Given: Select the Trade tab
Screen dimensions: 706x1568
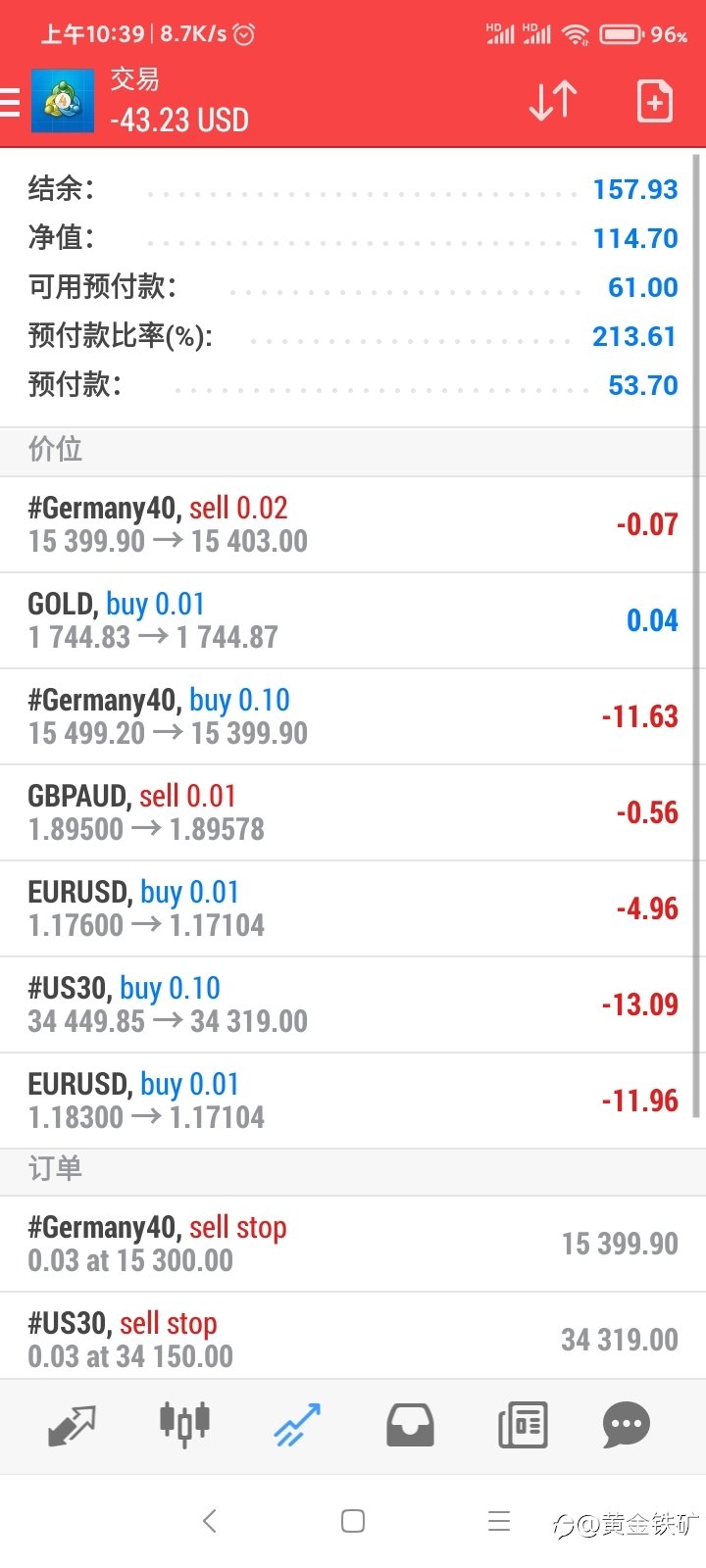Looking at the screenshot, I should (297, 1425).
